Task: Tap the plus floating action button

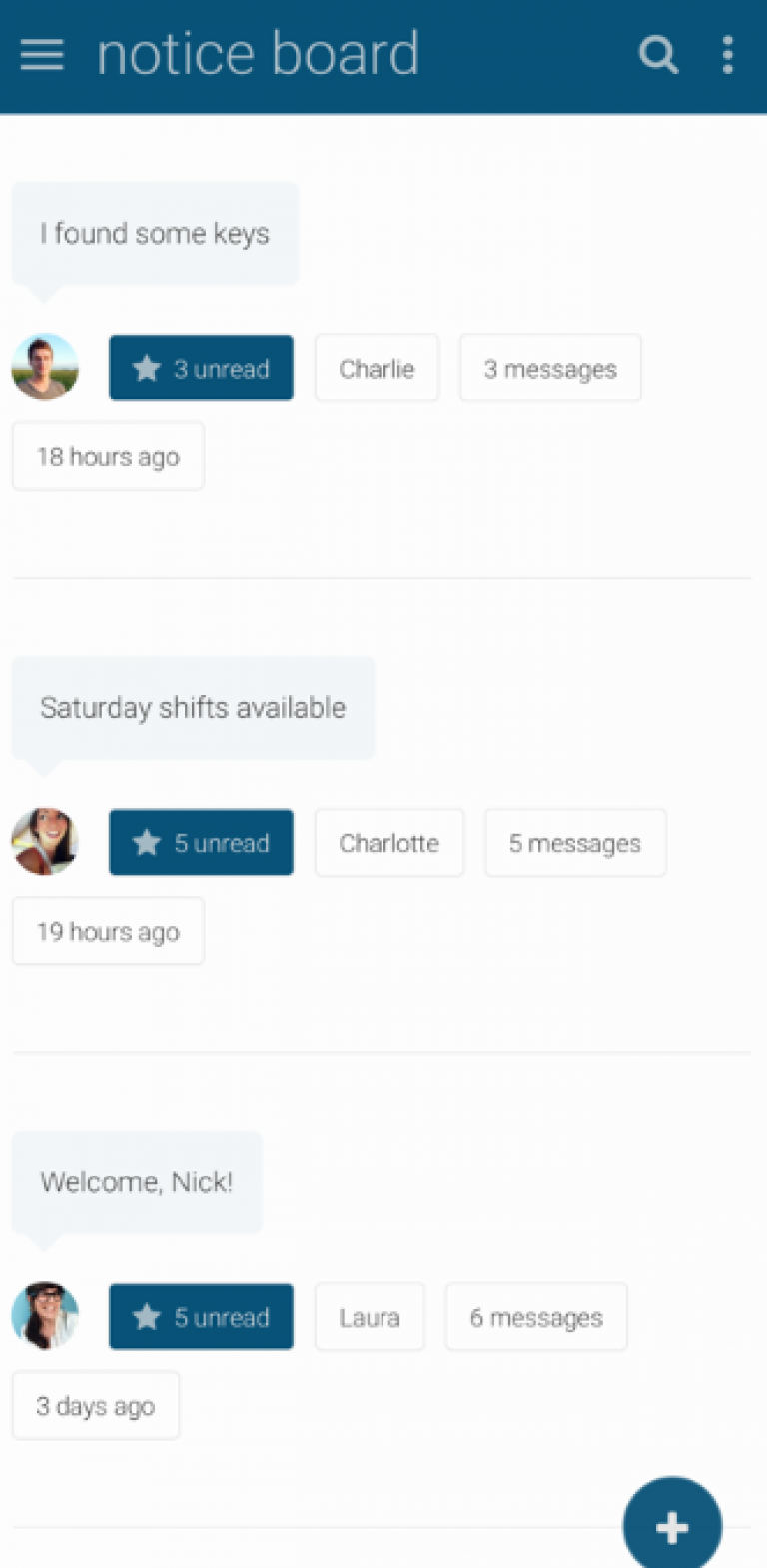Action: coord(671,1525)
